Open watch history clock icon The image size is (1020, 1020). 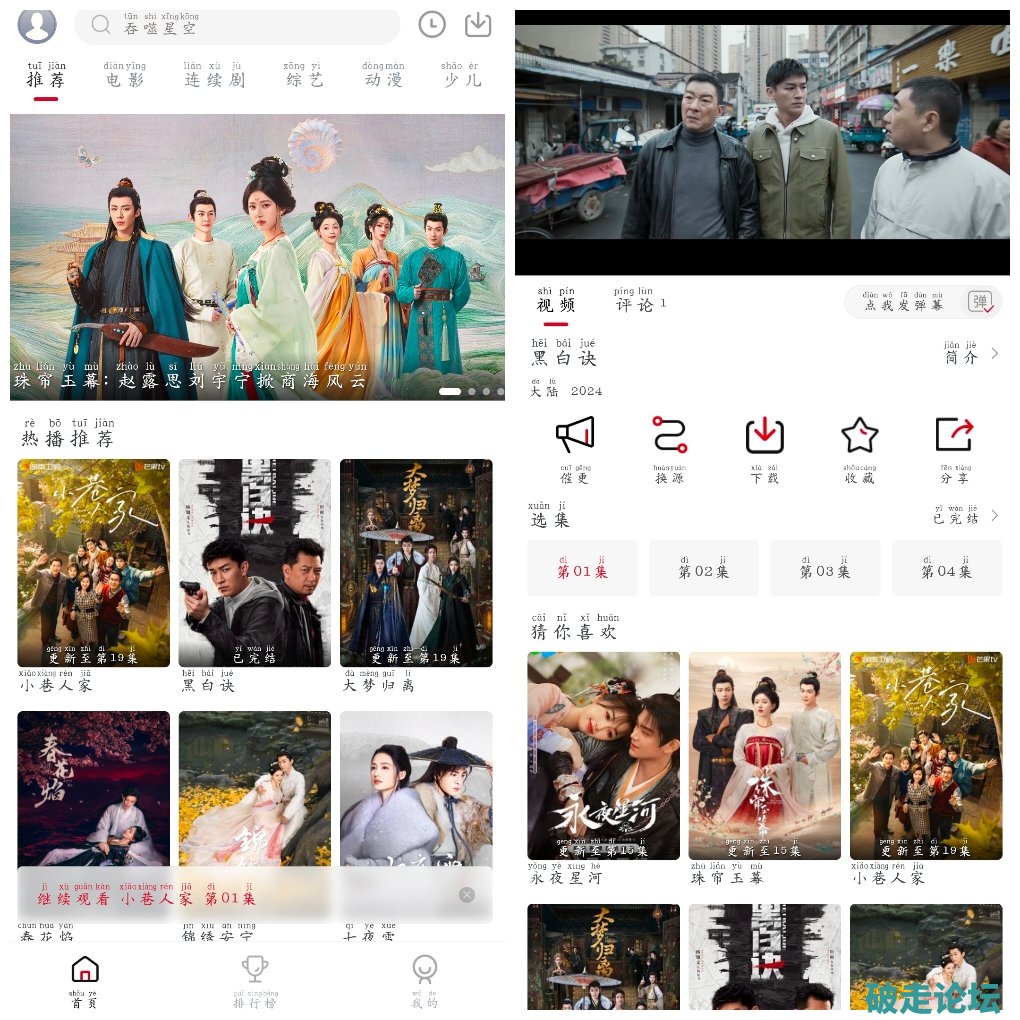432,25
